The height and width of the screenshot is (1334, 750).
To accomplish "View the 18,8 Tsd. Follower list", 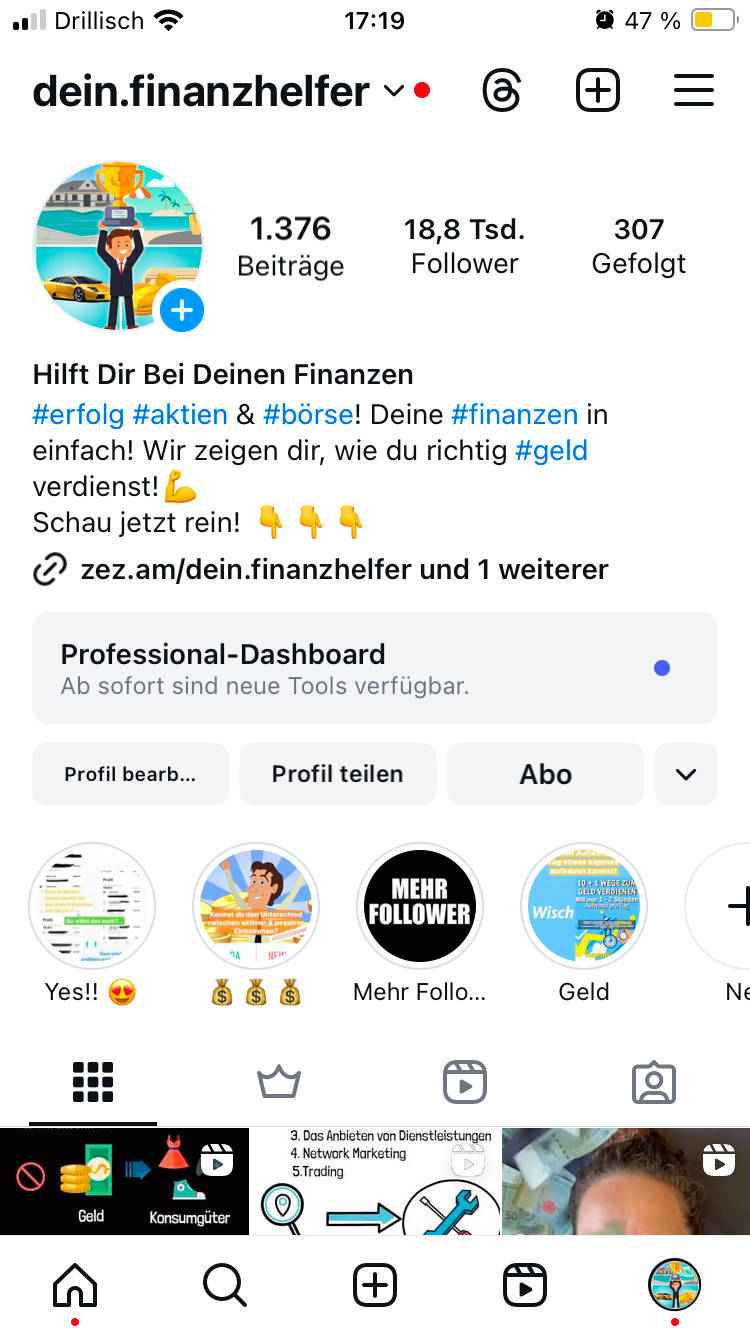I will click(x=464, y=245).
